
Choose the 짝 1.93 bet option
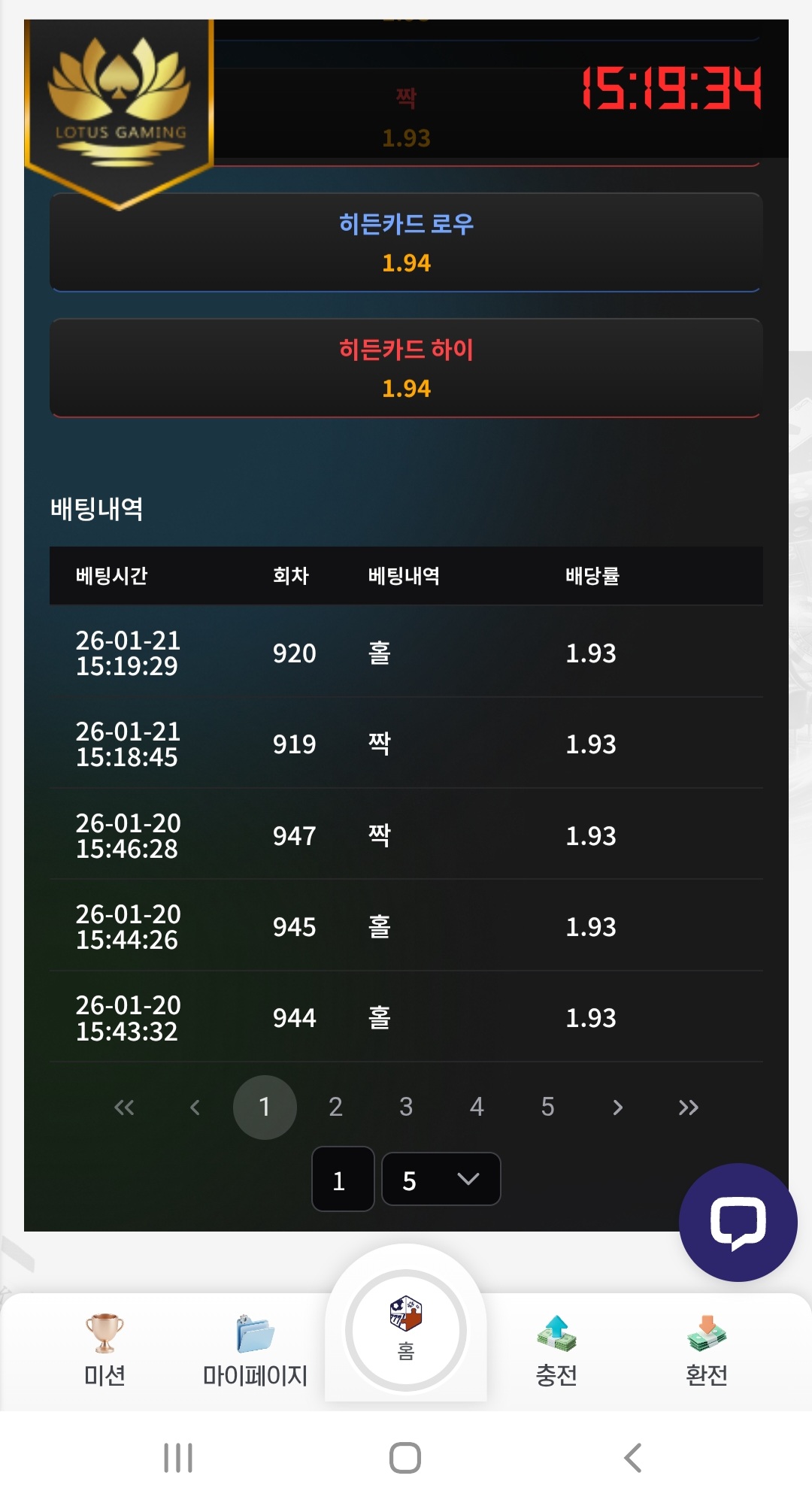406,117
